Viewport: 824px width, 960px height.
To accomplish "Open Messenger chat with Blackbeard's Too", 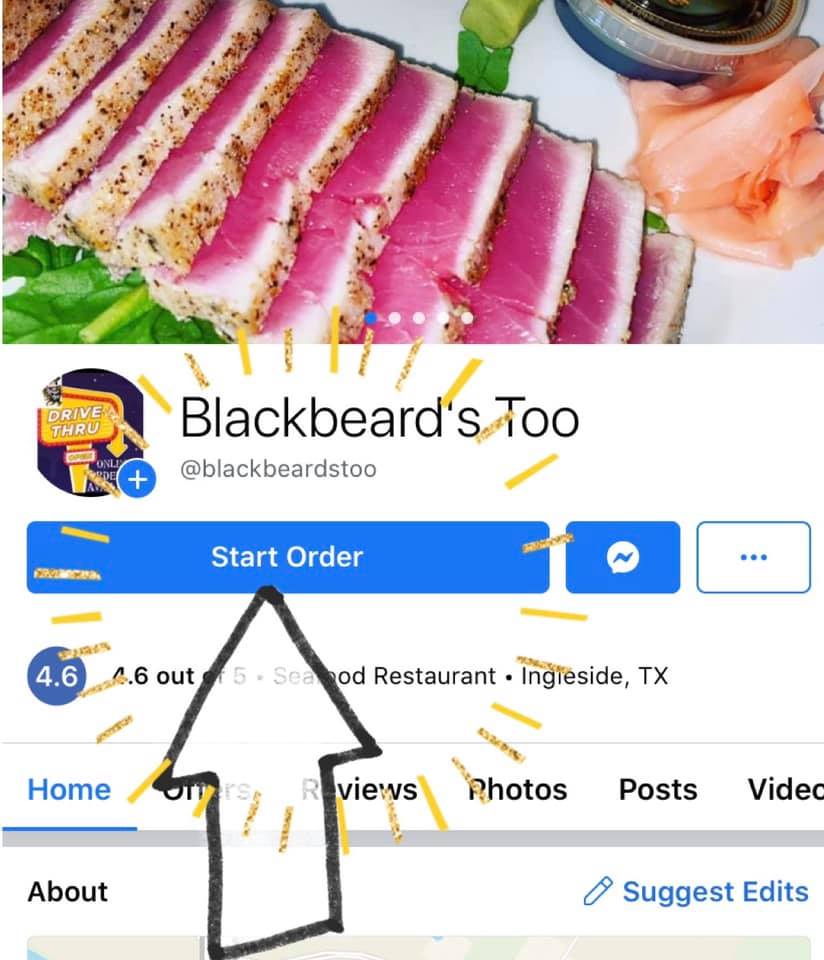I will point(623,557).
